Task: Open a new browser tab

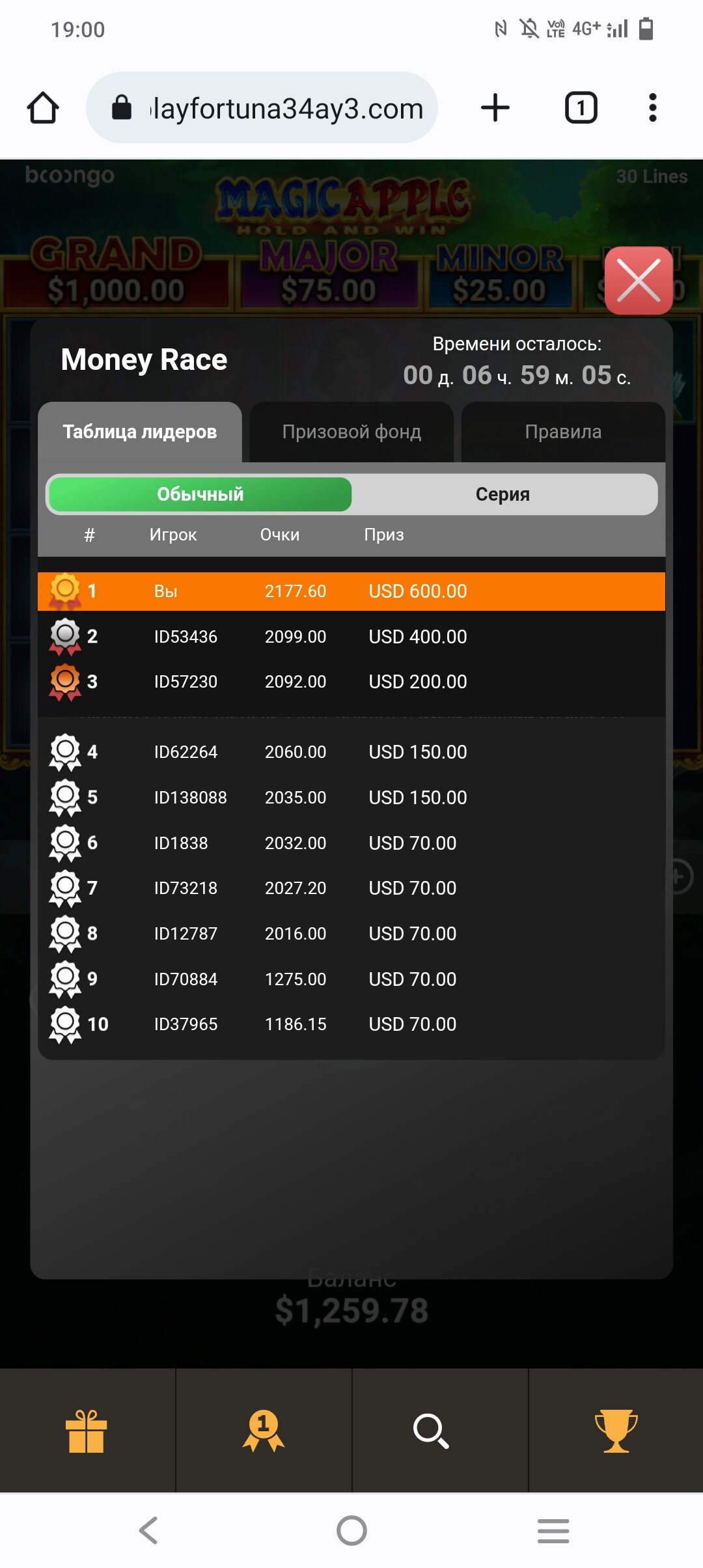Action: [495, 107]
